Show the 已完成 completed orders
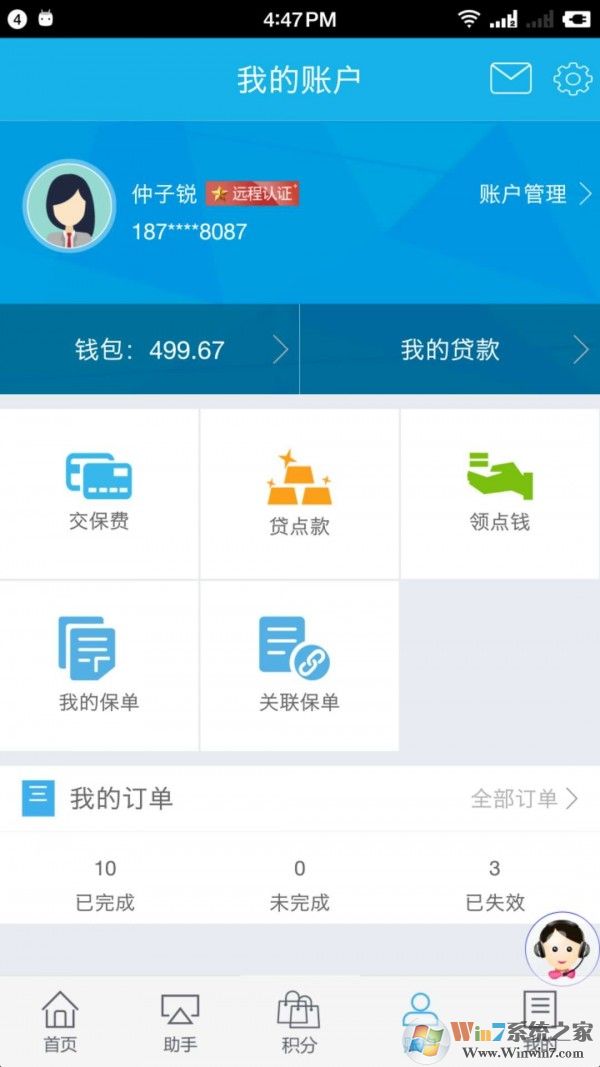Image resolution: width=600 pixels, height=1067 pixels. tap(105, 885)
